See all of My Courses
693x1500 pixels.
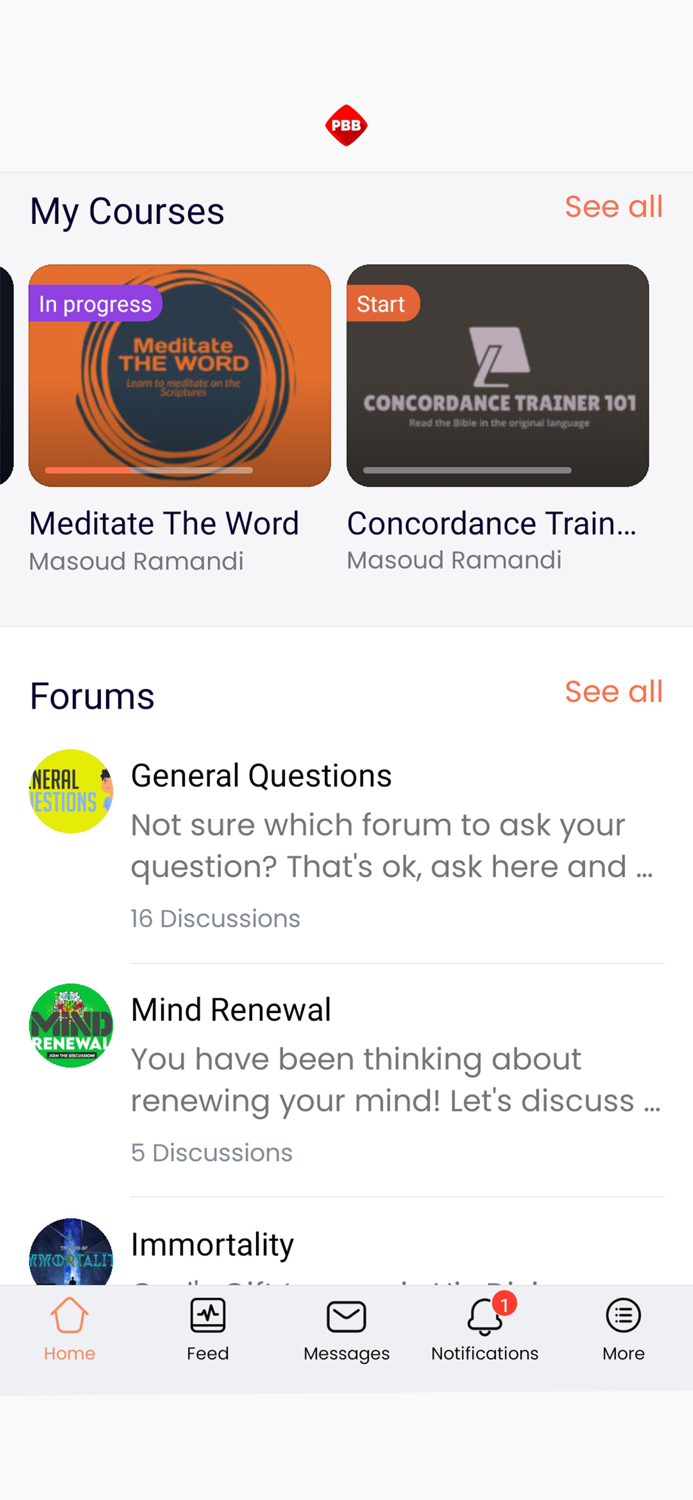click(613, 207)
